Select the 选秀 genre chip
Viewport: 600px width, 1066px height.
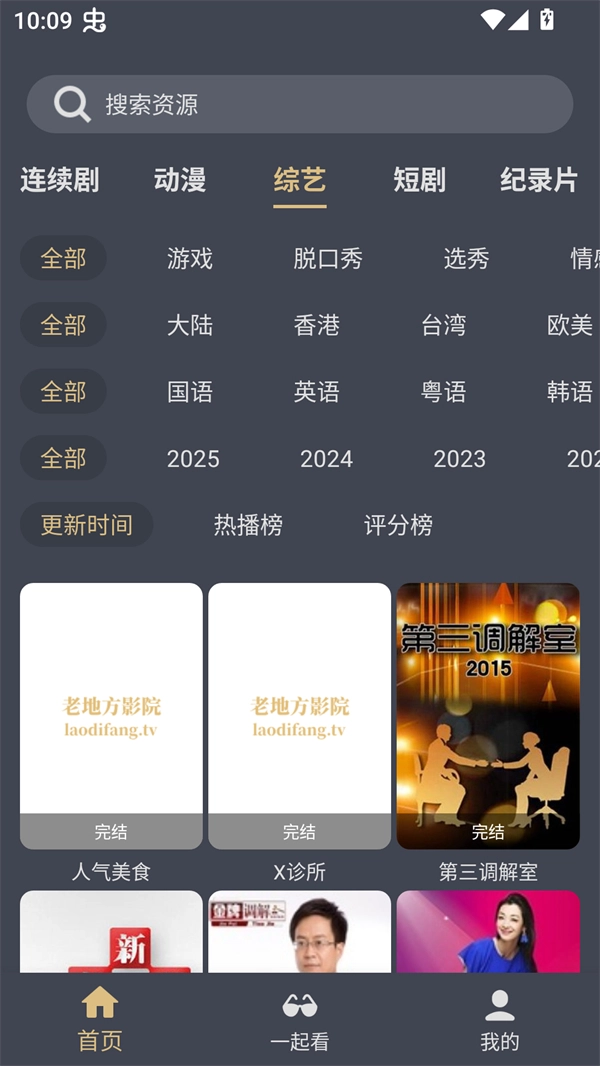click(x=466, y=259)
